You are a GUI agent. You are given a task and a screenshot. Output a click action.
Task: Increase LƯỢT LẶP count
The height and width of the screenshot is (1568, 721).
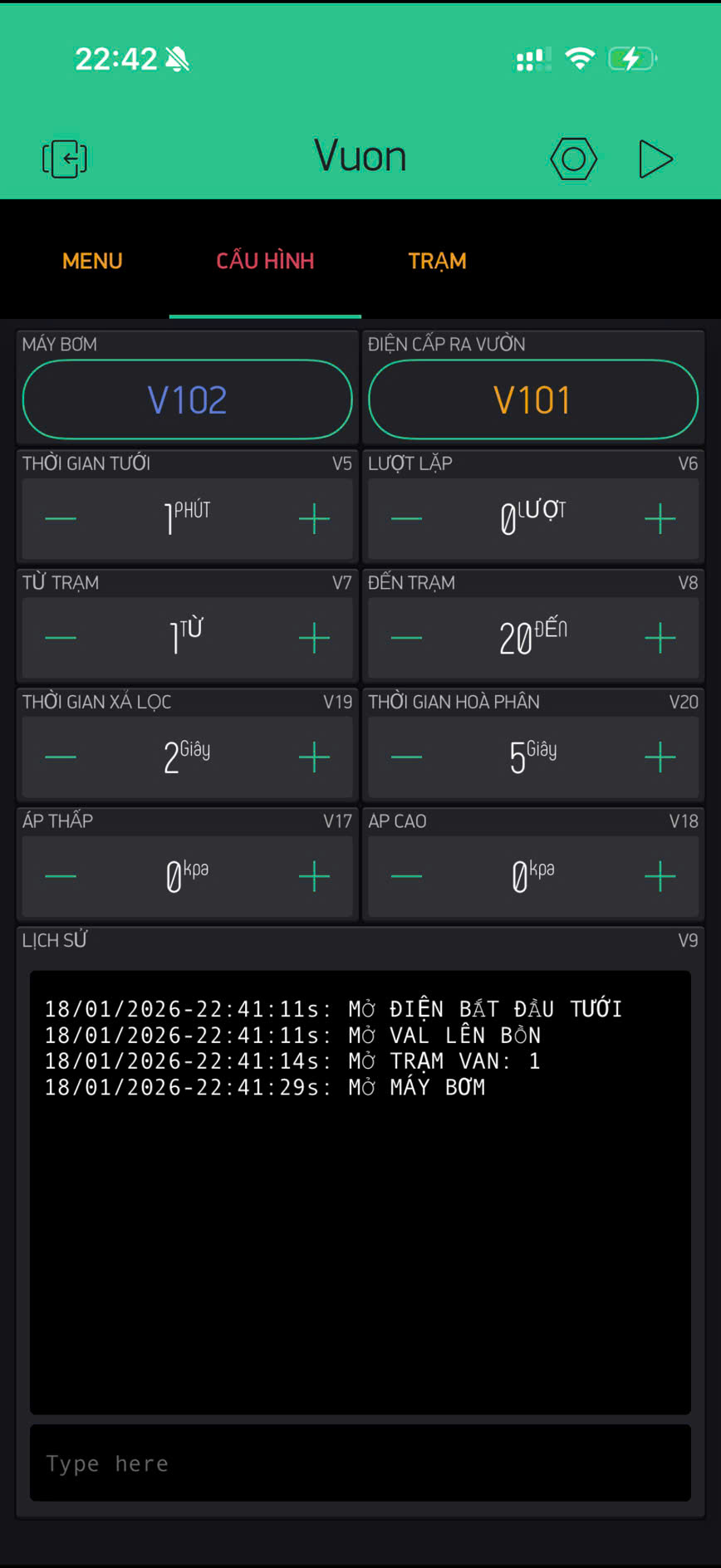point(660,519)
